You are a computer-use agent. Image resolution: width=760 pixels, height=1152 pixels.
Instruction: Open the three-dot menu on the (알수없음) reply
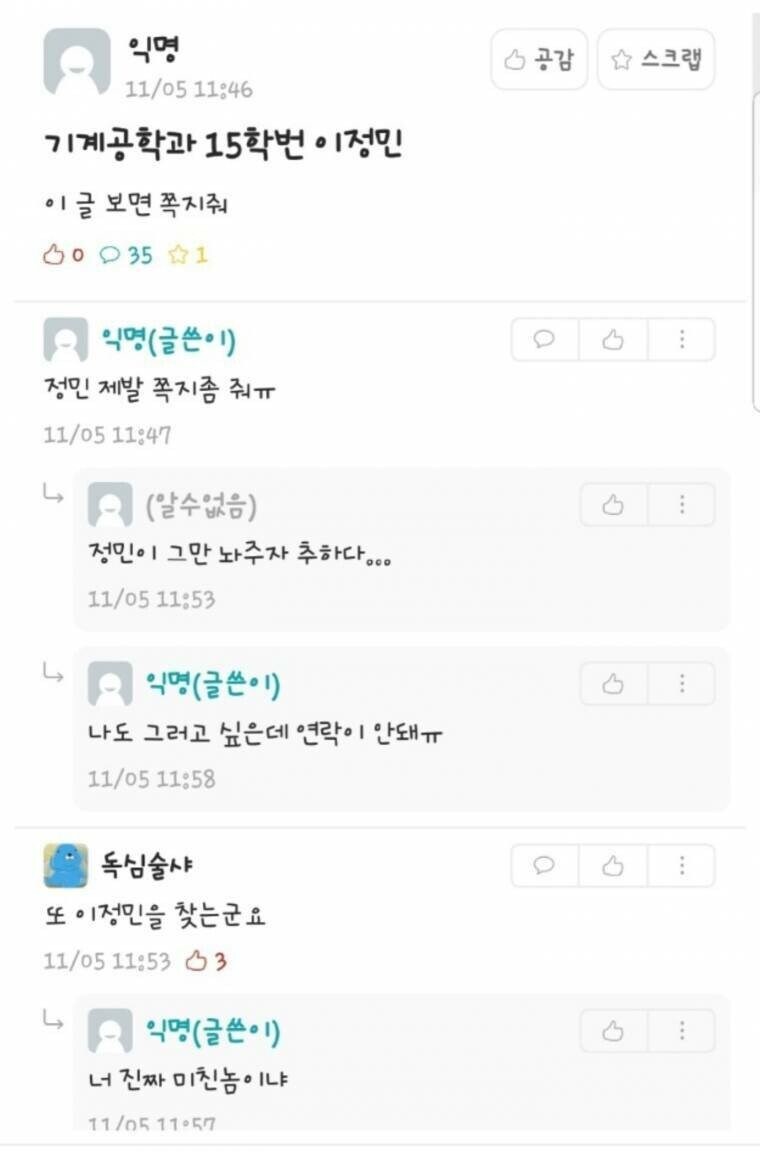pos(682,504)
